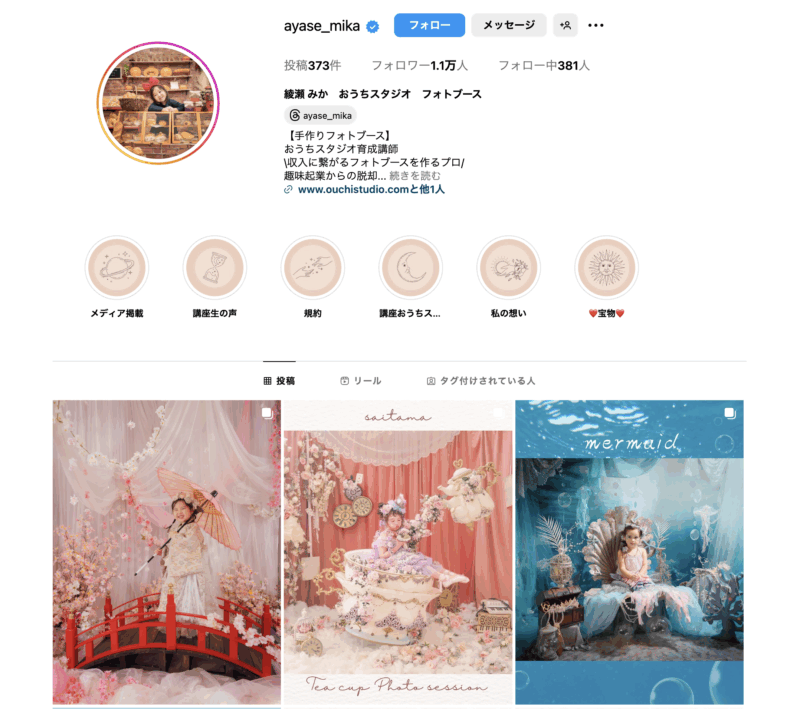Open the 規約 highlight
The width and height of the screenshot is (800, 709).
tap(313, 269)
